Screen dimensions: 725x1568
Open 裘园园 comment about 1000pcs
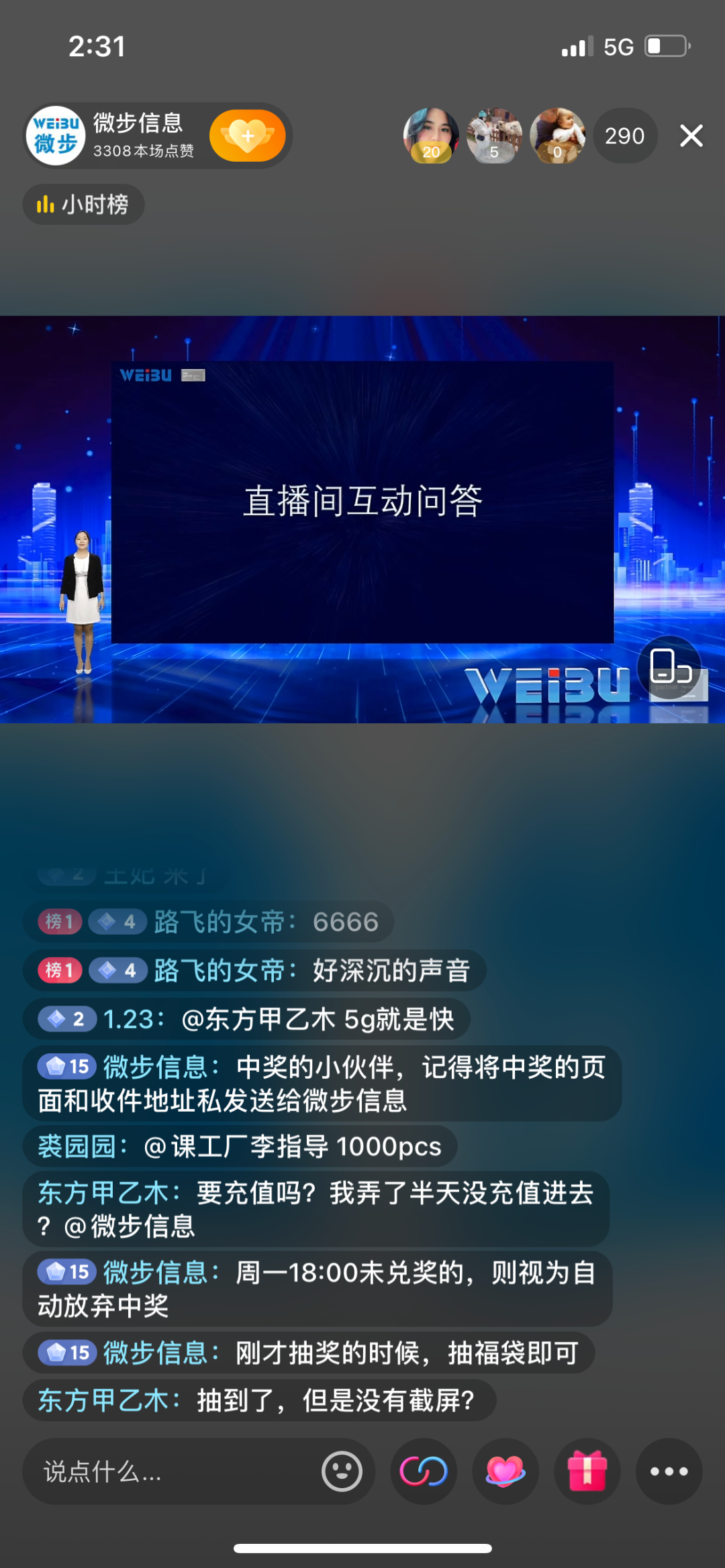[240, 1147]
